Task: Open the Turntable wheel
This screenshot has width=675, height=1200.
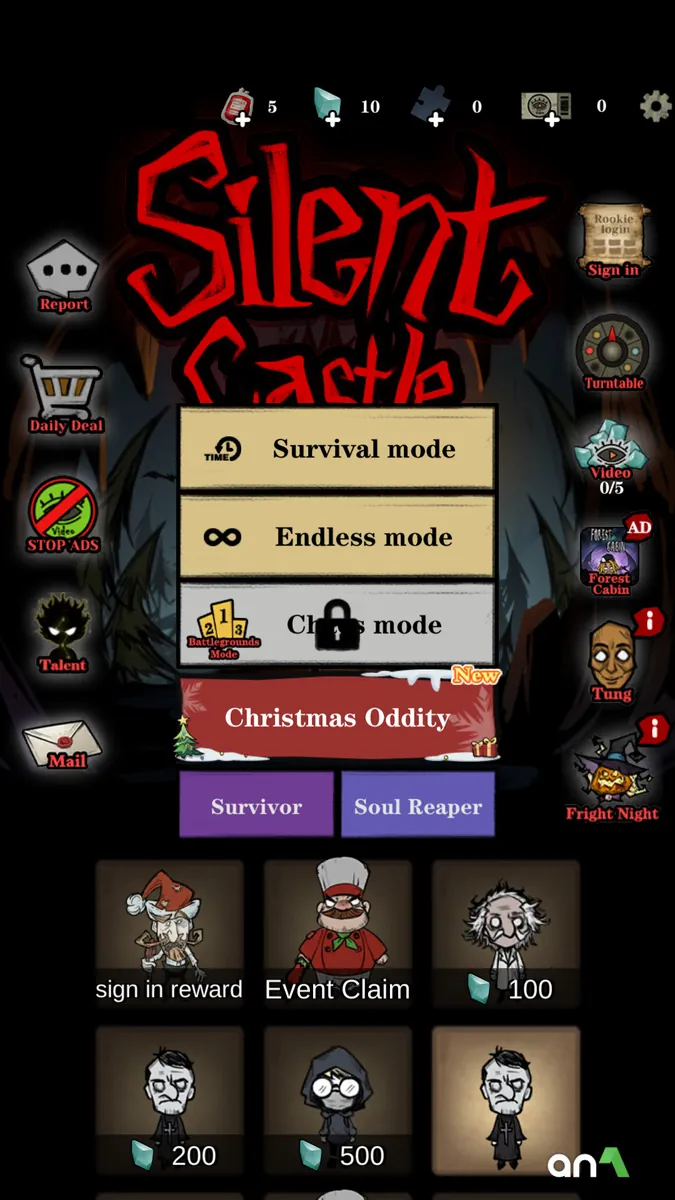Action: point(613,353)
